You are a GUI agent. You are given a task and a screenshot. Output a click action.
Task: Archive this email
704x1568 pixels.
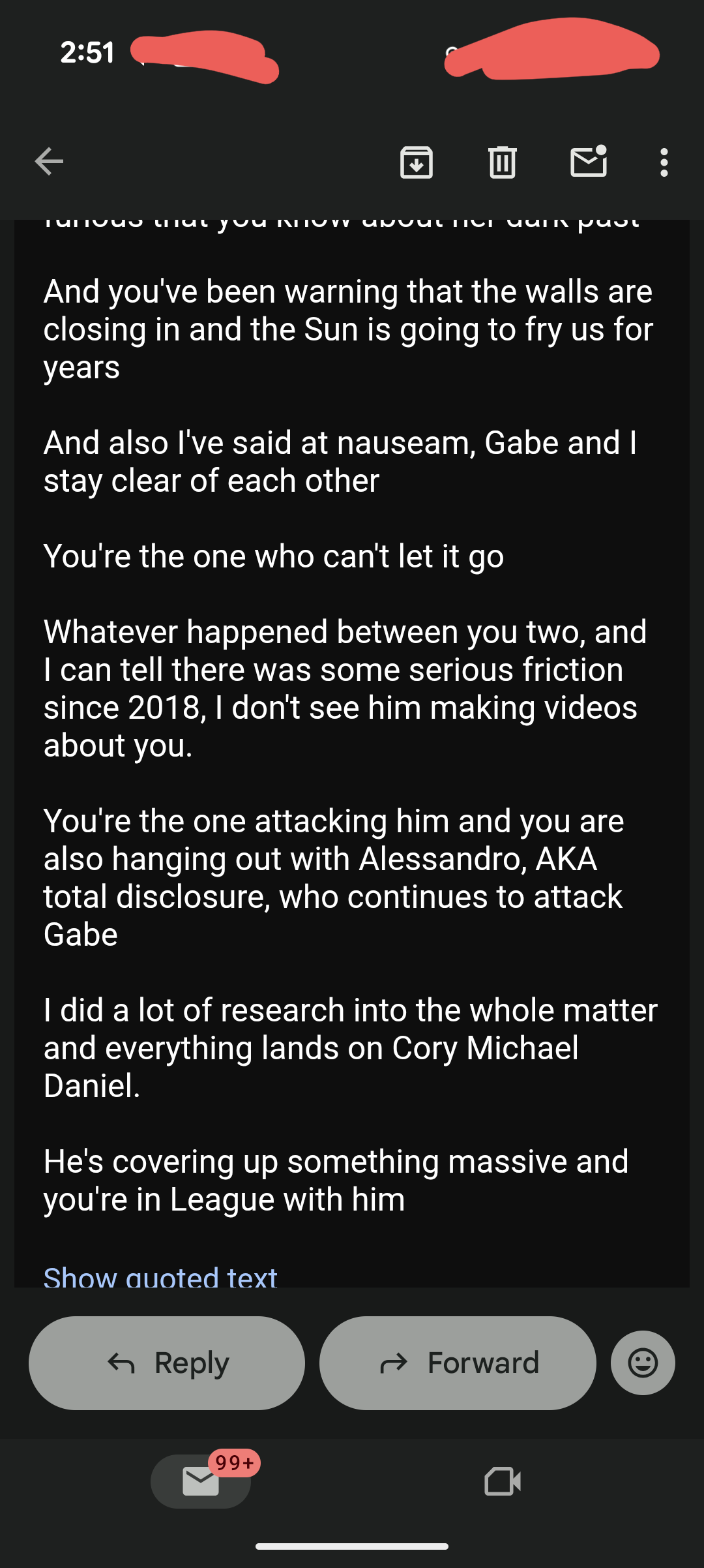point(416,162)
